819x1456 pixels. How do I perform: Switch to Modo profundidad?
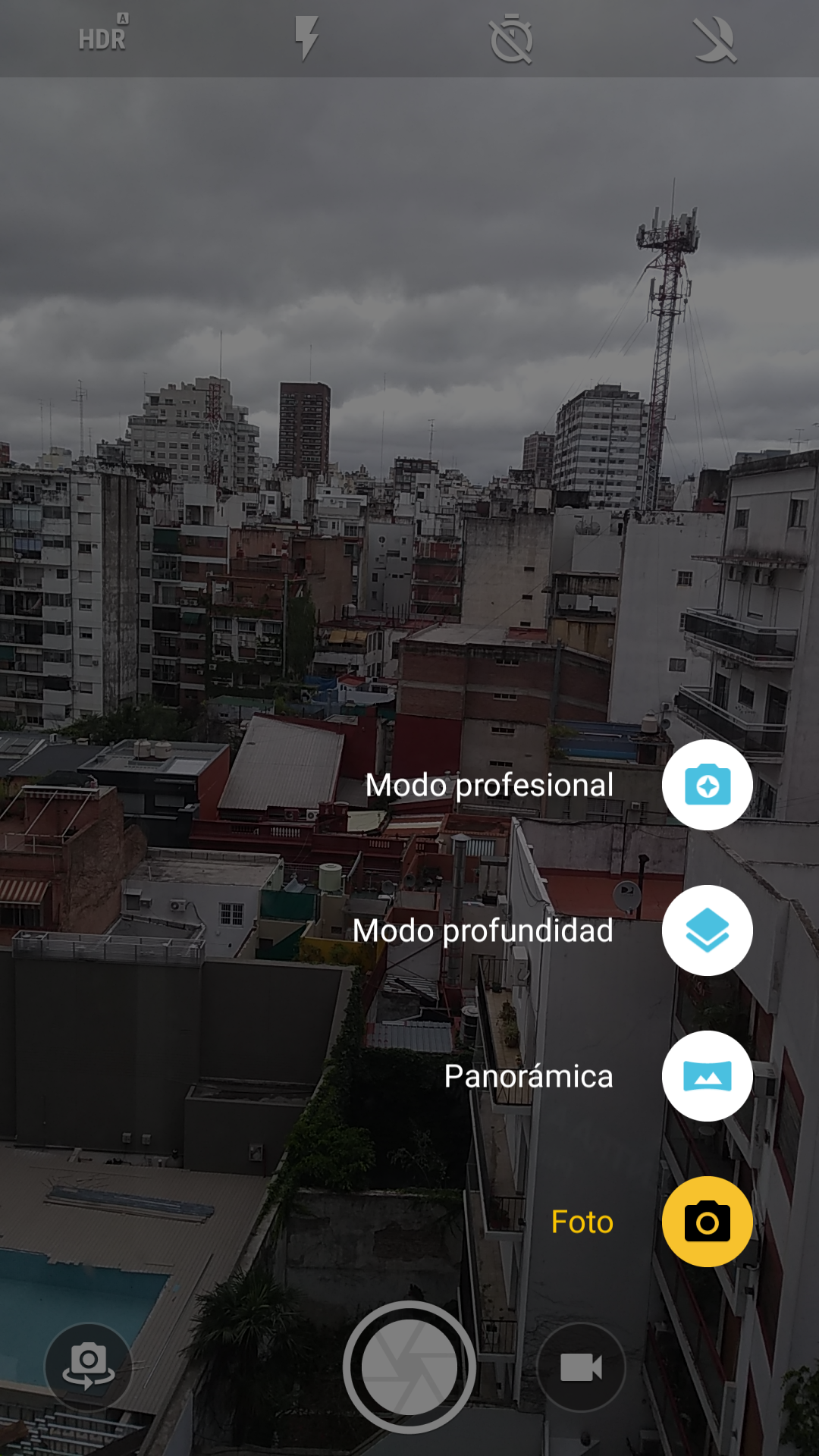tap(707, 930)
